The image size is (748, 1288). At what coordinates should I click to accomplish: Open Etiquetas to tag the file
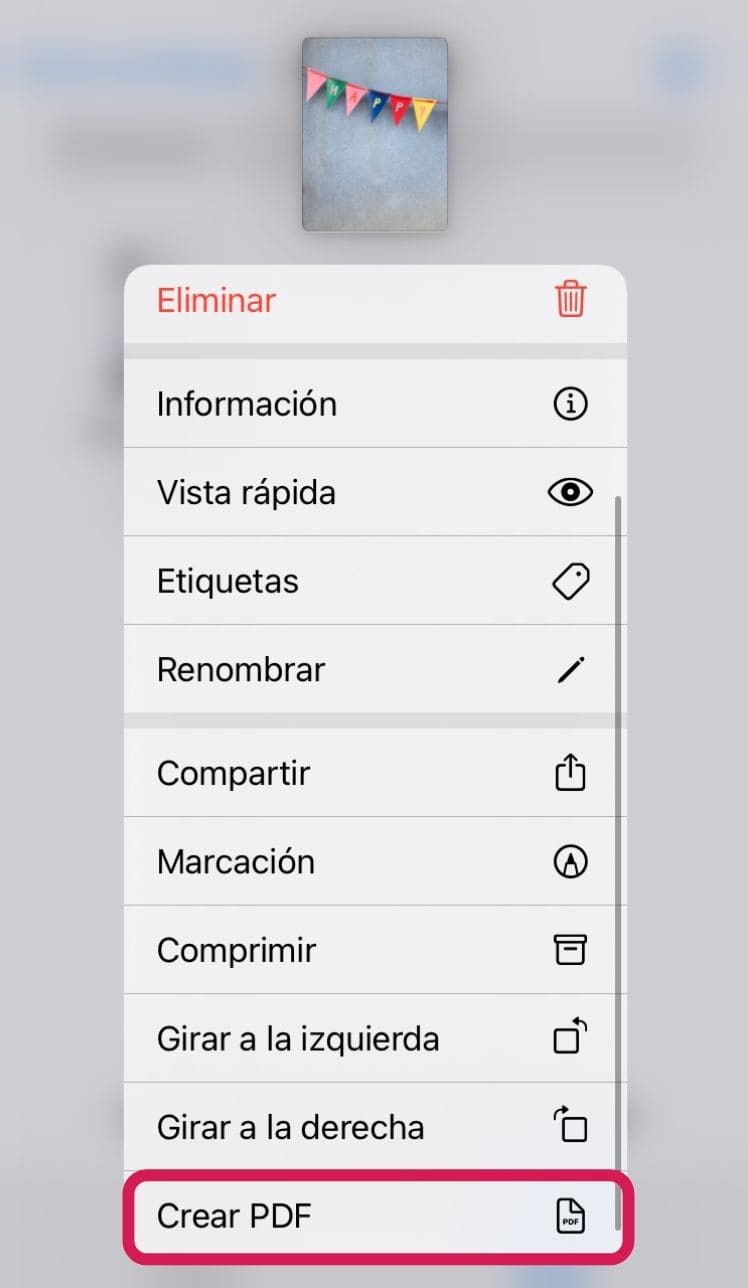pyautogui.click(x=375, y=581)
